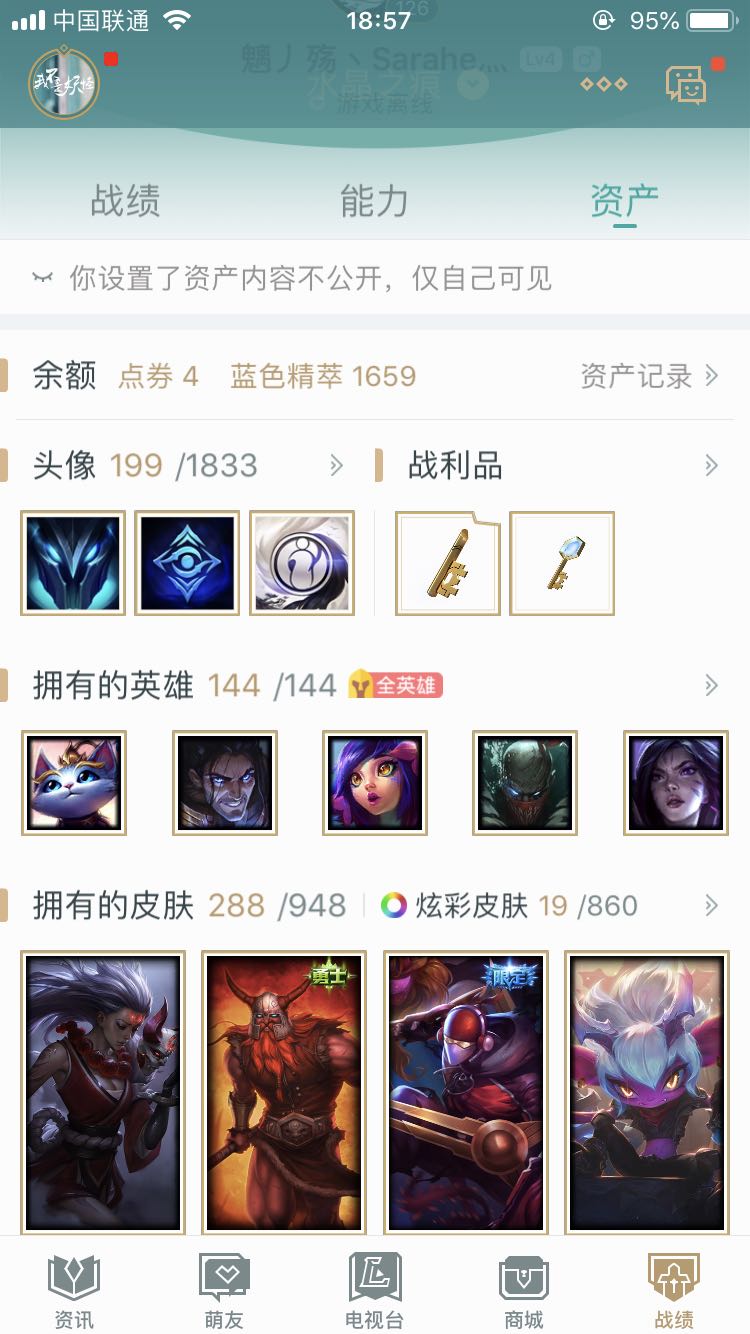The height and width of the screenshot is (1334, 750).
Task: Tap the 战绩 bottom navigation tab
Action: coord(673,1291)
